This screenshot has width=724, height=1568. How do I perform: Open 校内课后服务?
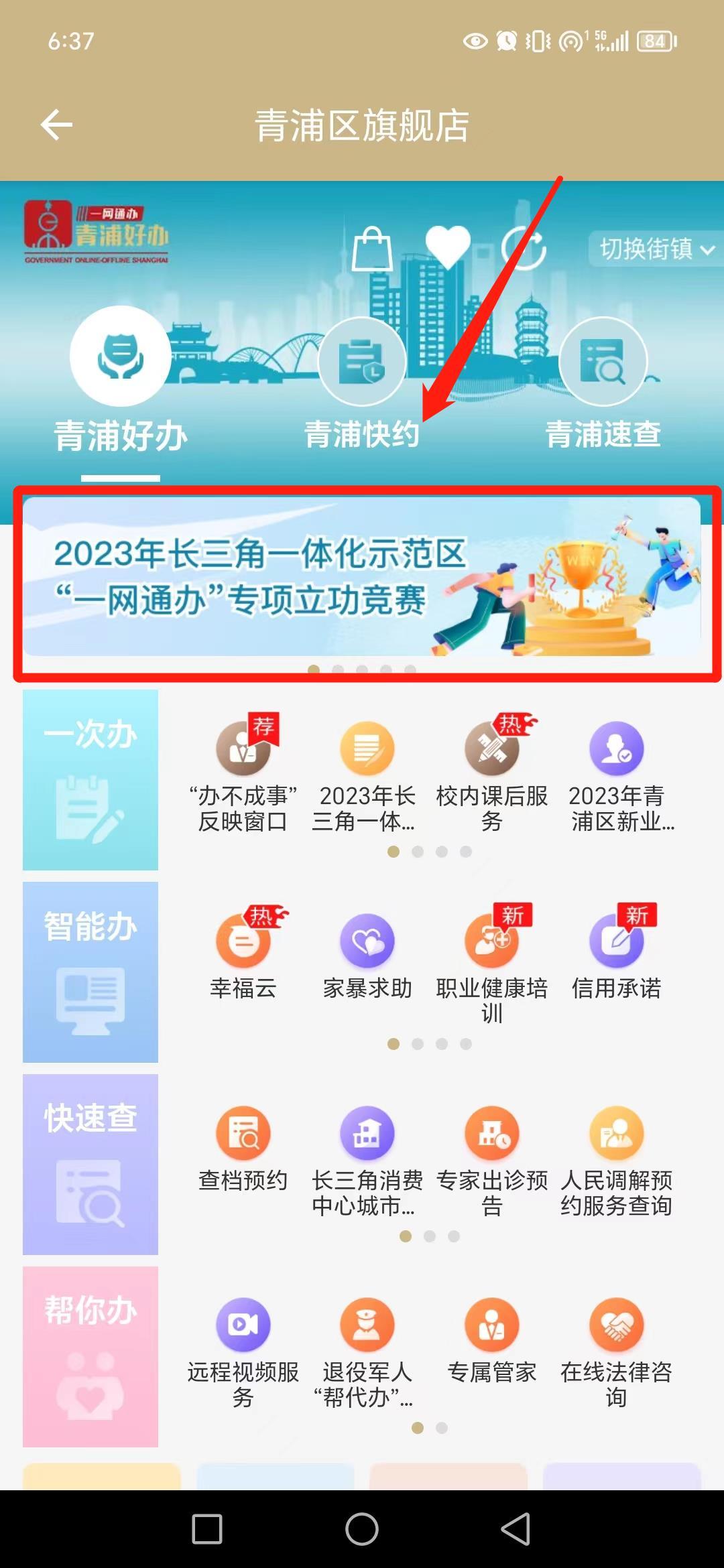coord(491,777)
